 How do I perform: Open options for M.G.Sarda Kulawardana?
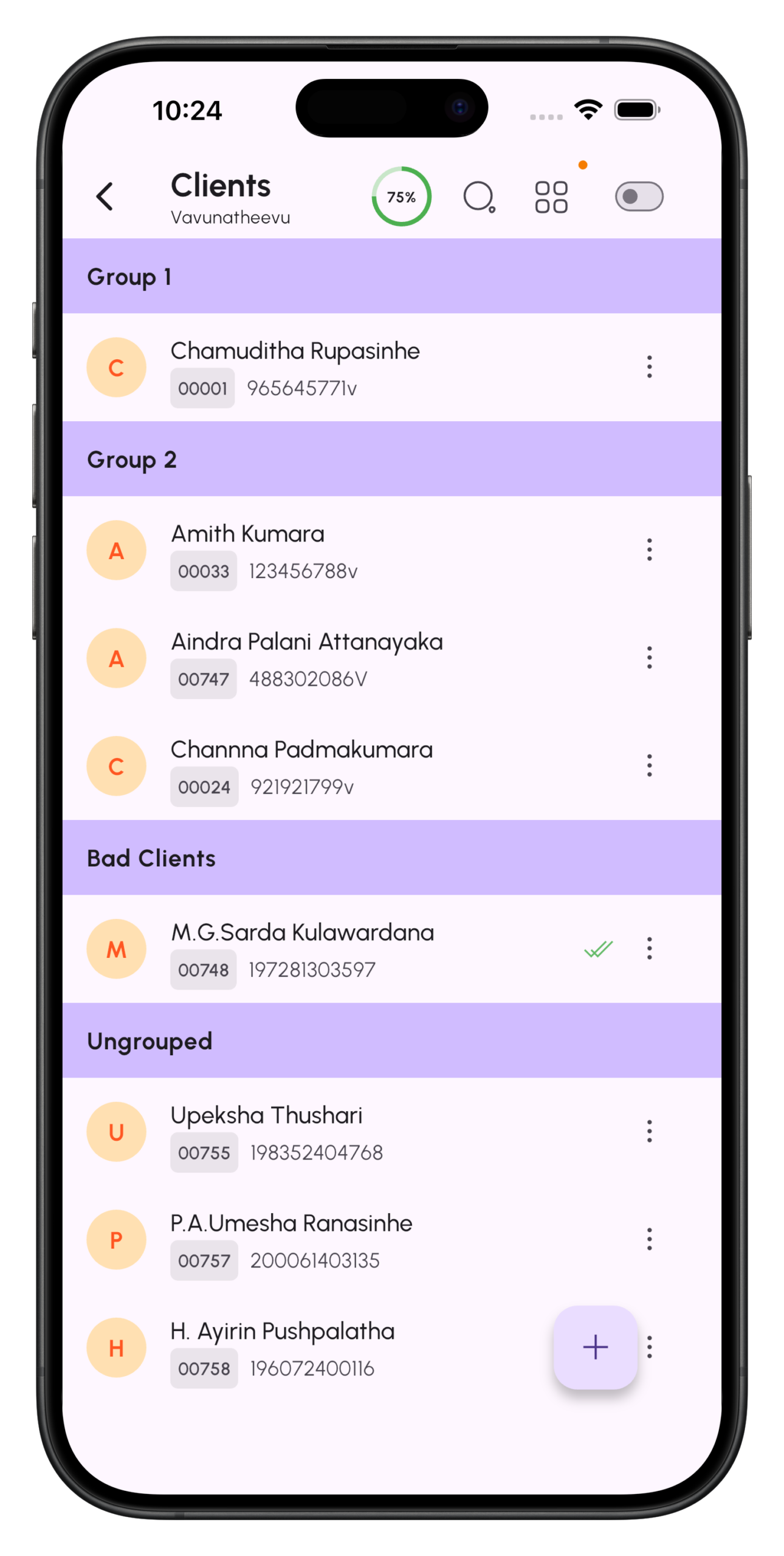click(x=649, y=948)
